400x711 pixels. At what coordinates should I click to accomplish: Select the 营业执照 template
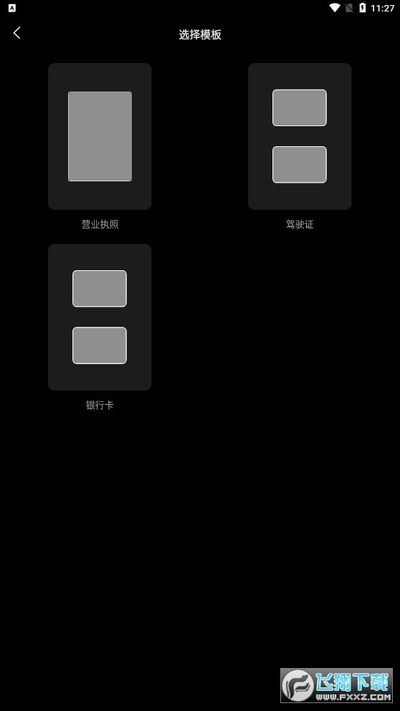[100, 136]
